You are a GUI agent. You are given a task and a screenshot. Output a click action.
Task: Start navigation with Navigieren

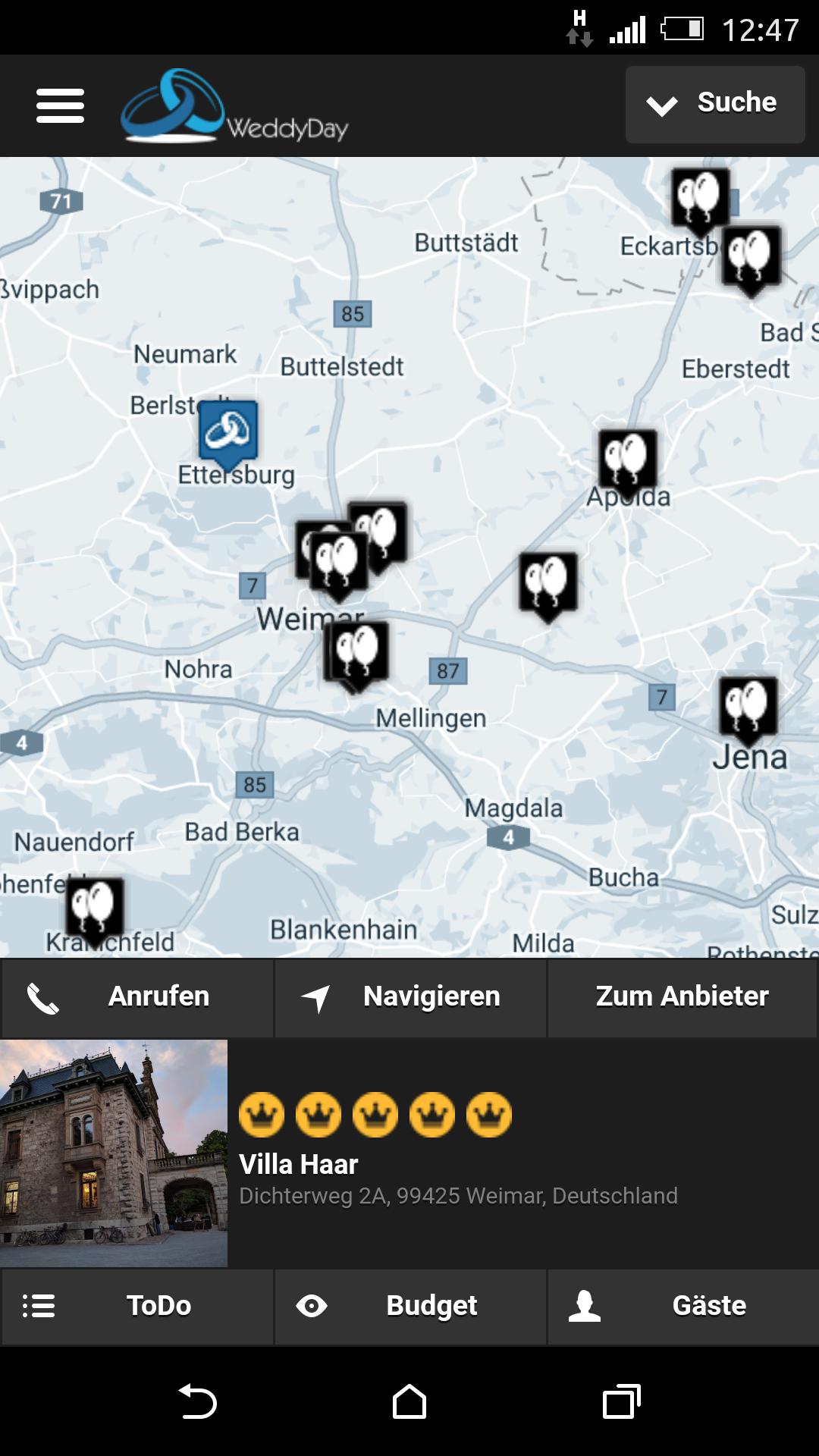click(x=409, y=997)
